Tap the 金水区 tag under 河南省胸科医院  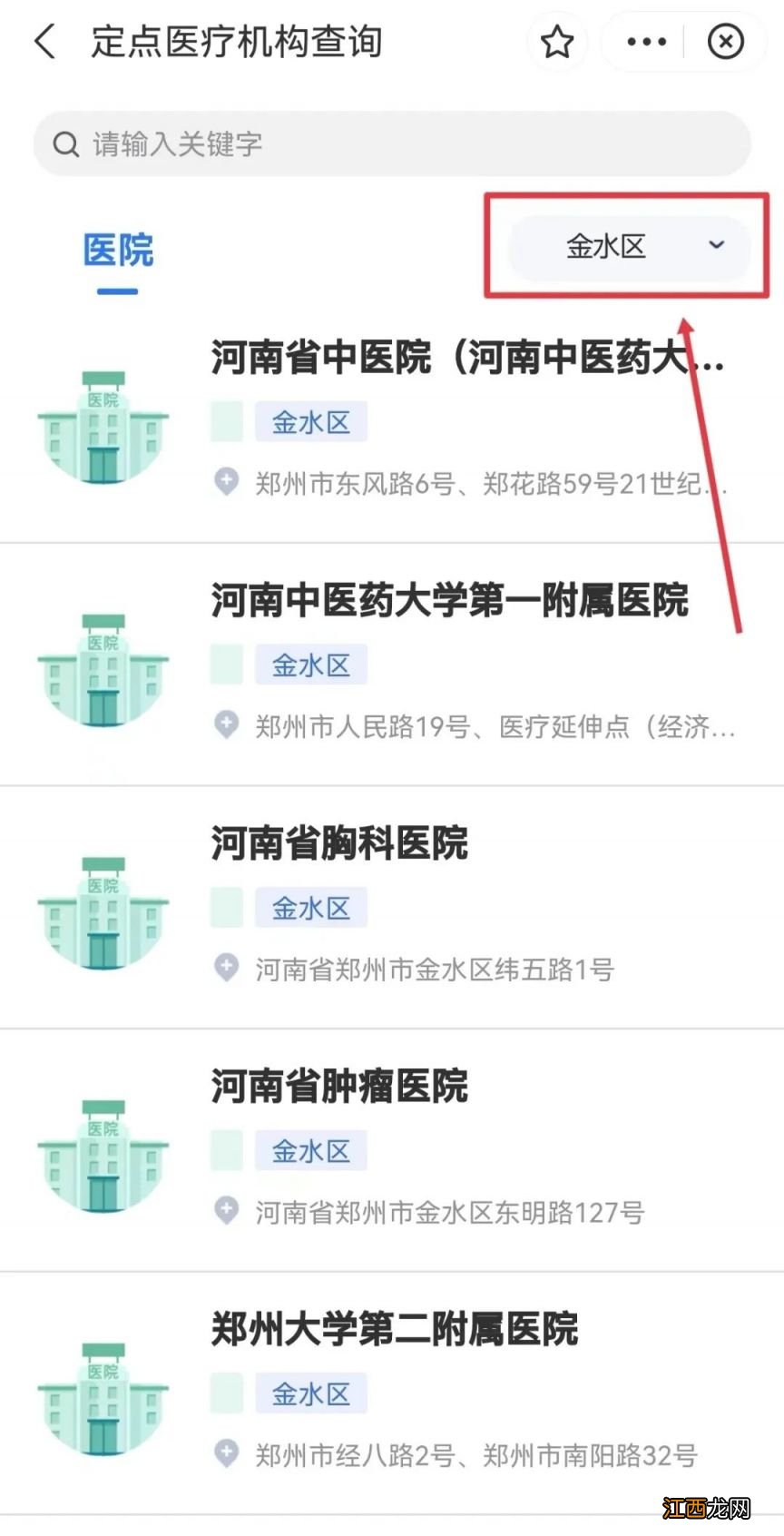coord(312,907)
